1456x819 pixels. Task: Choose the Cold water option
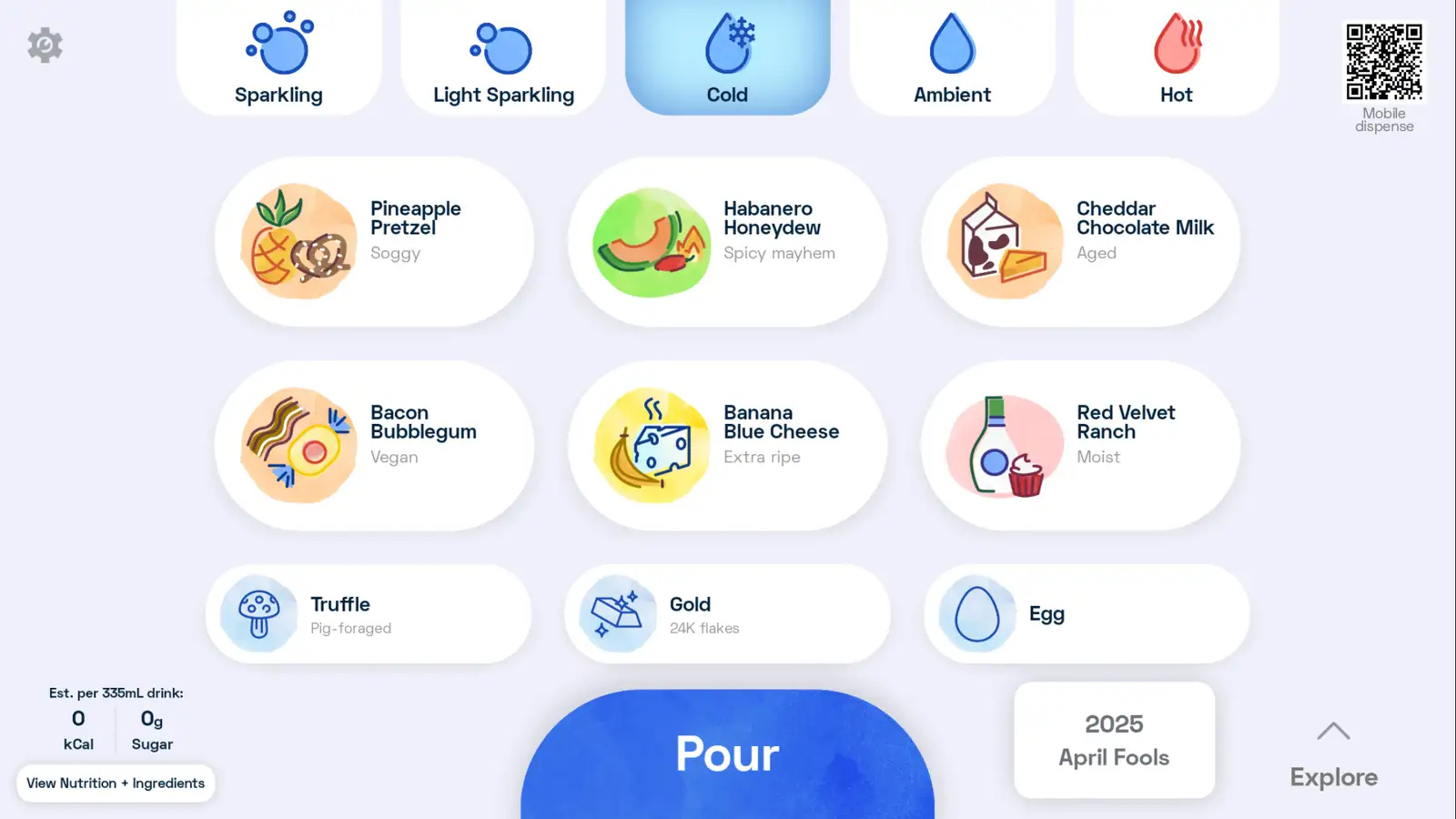pyautogui.click(x=727, y=58)
